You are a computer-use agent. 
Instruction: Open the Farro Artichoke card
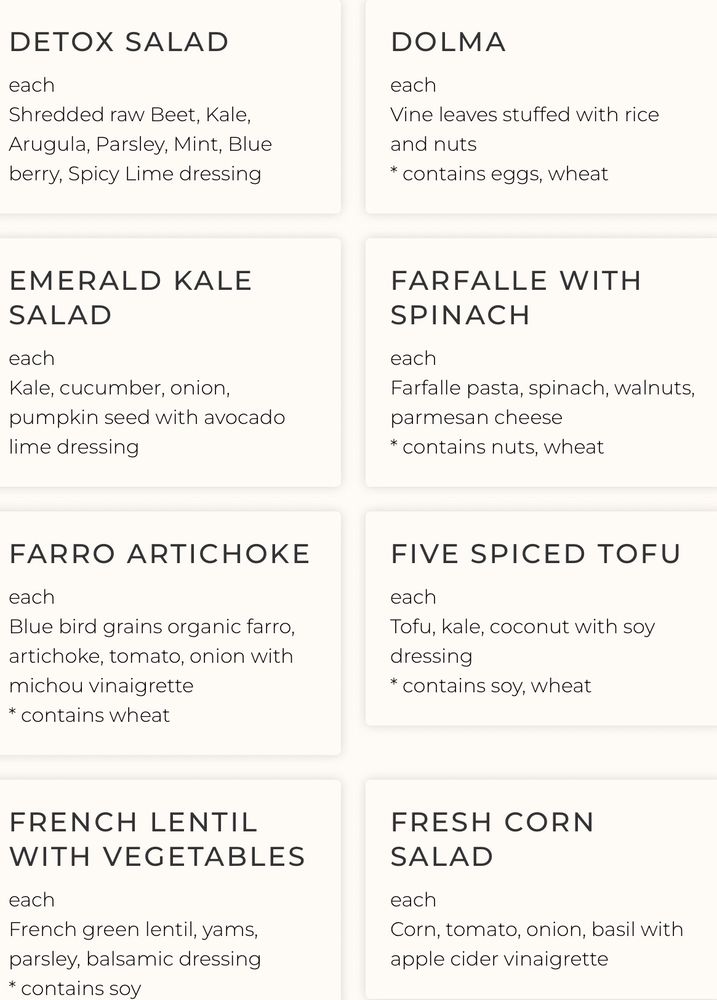tap(160, 554)
